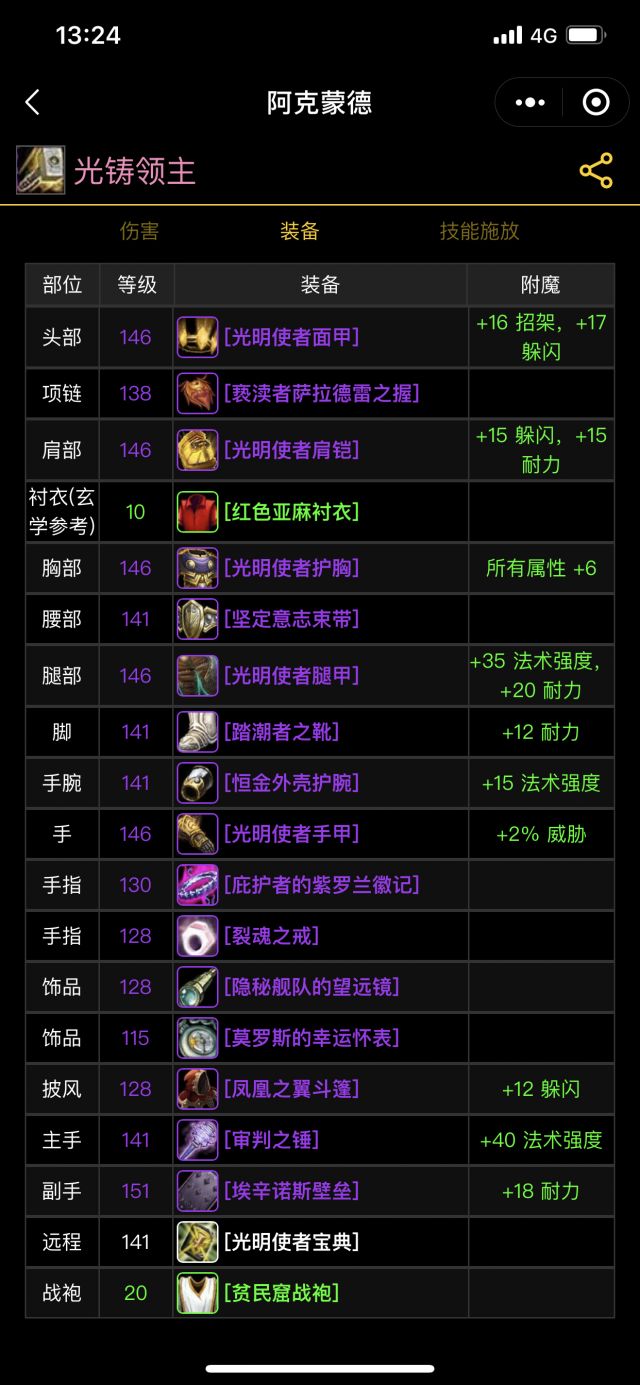View the 光明使者肩铠 item details
The image size is (640, 1385).
pos(291,450)
